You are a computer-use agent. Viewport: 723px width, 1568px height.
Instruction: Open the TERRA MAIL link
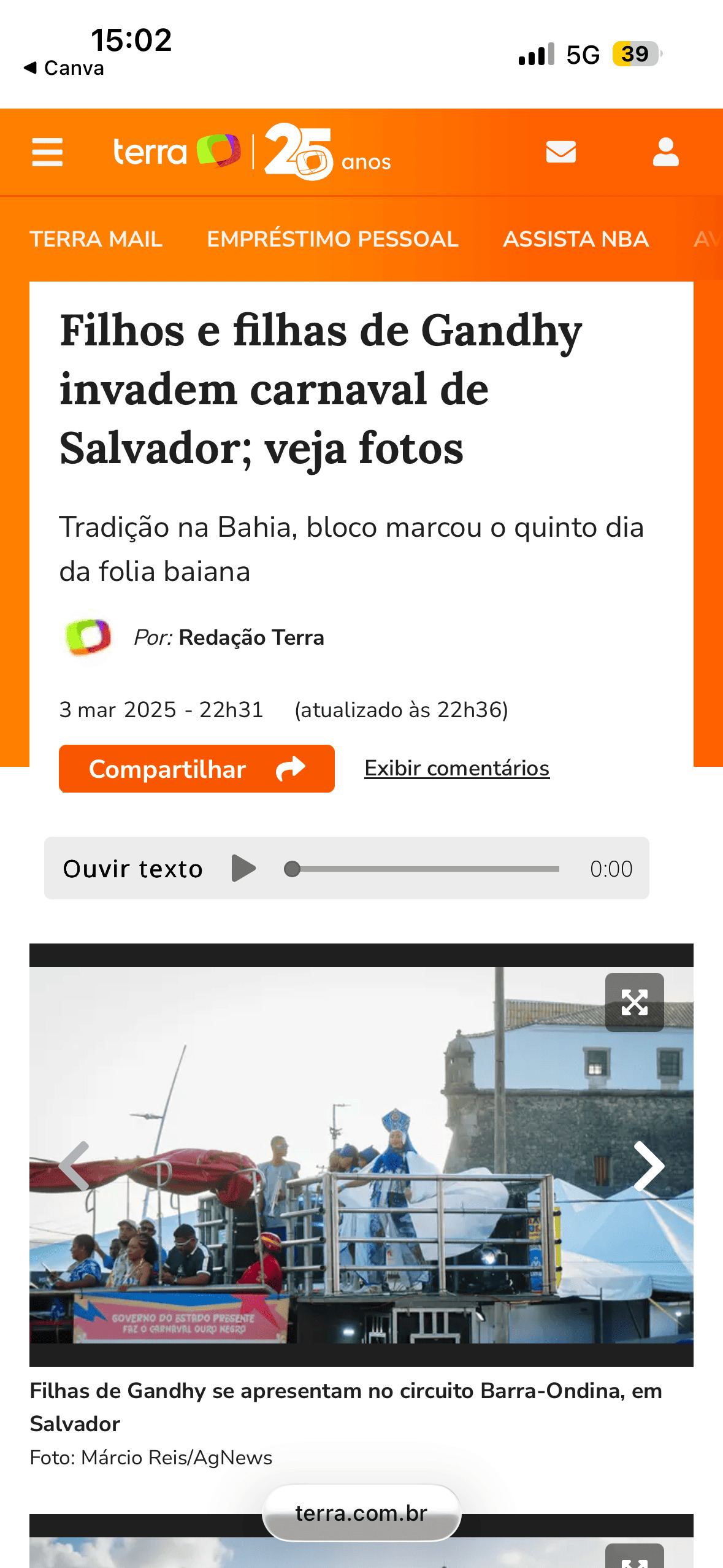pyautogui.click(x=96, y=239)
